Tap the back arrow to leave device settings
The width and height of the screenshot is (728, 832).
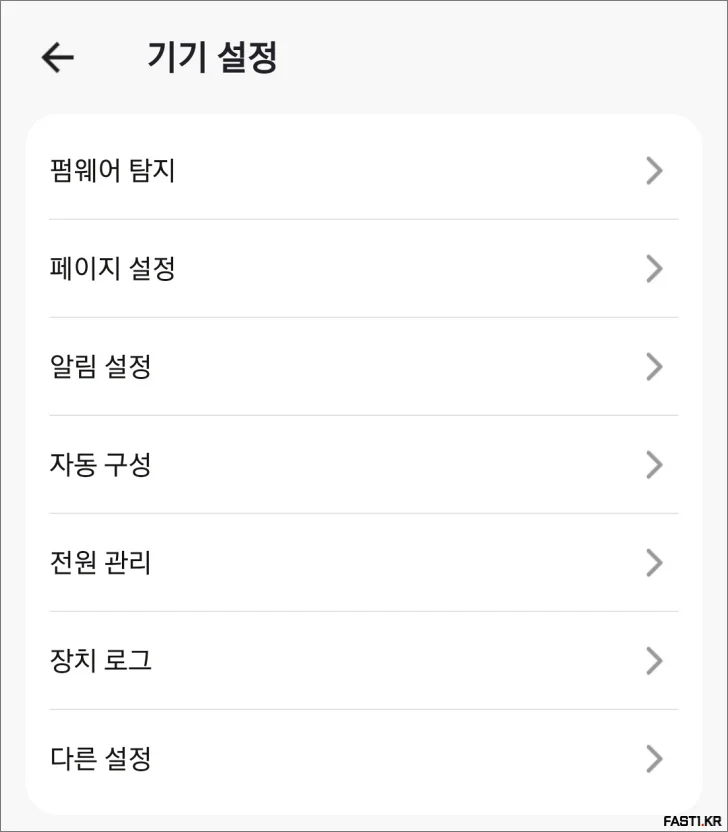(57, 58)
